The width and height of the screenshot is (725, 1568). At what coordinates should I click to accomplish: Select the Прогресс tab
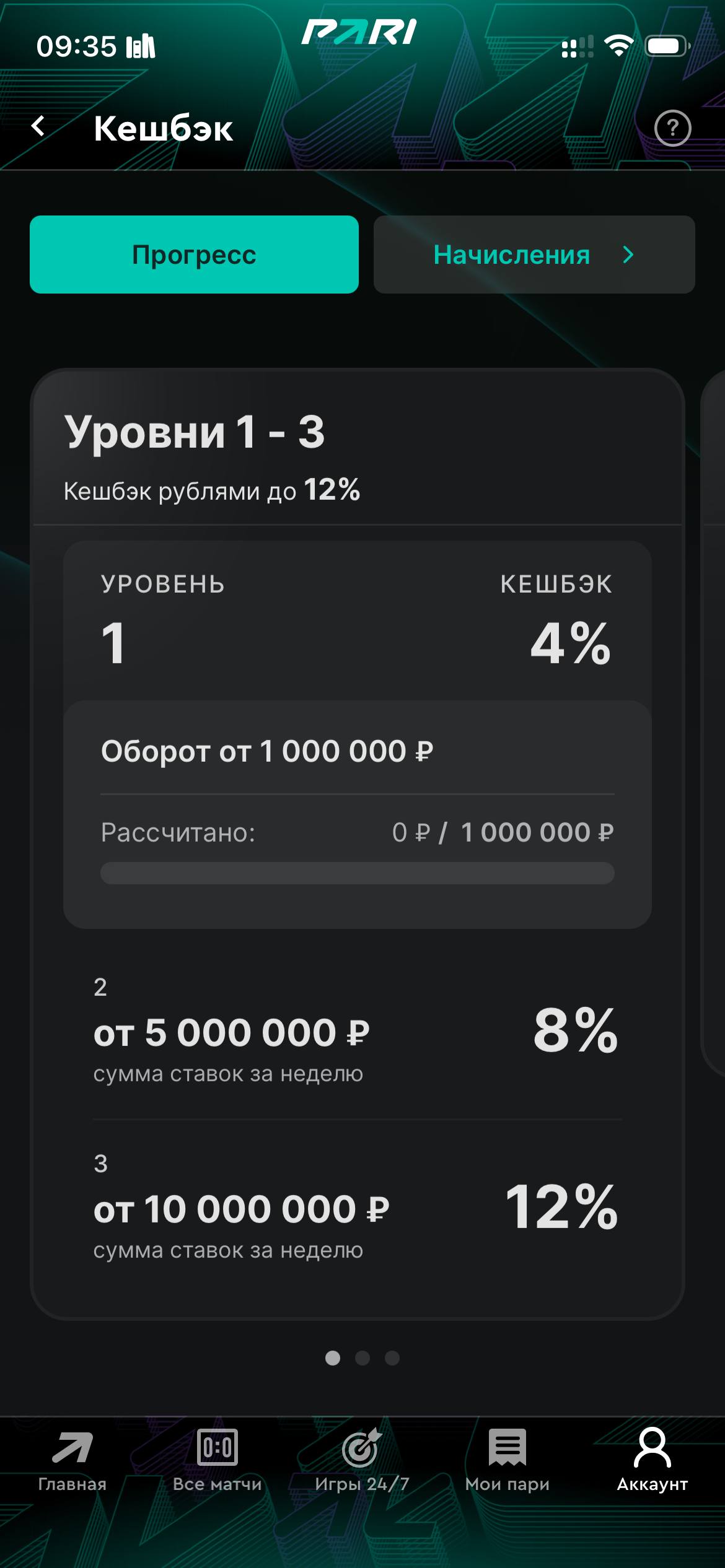[x=194, y=255]
